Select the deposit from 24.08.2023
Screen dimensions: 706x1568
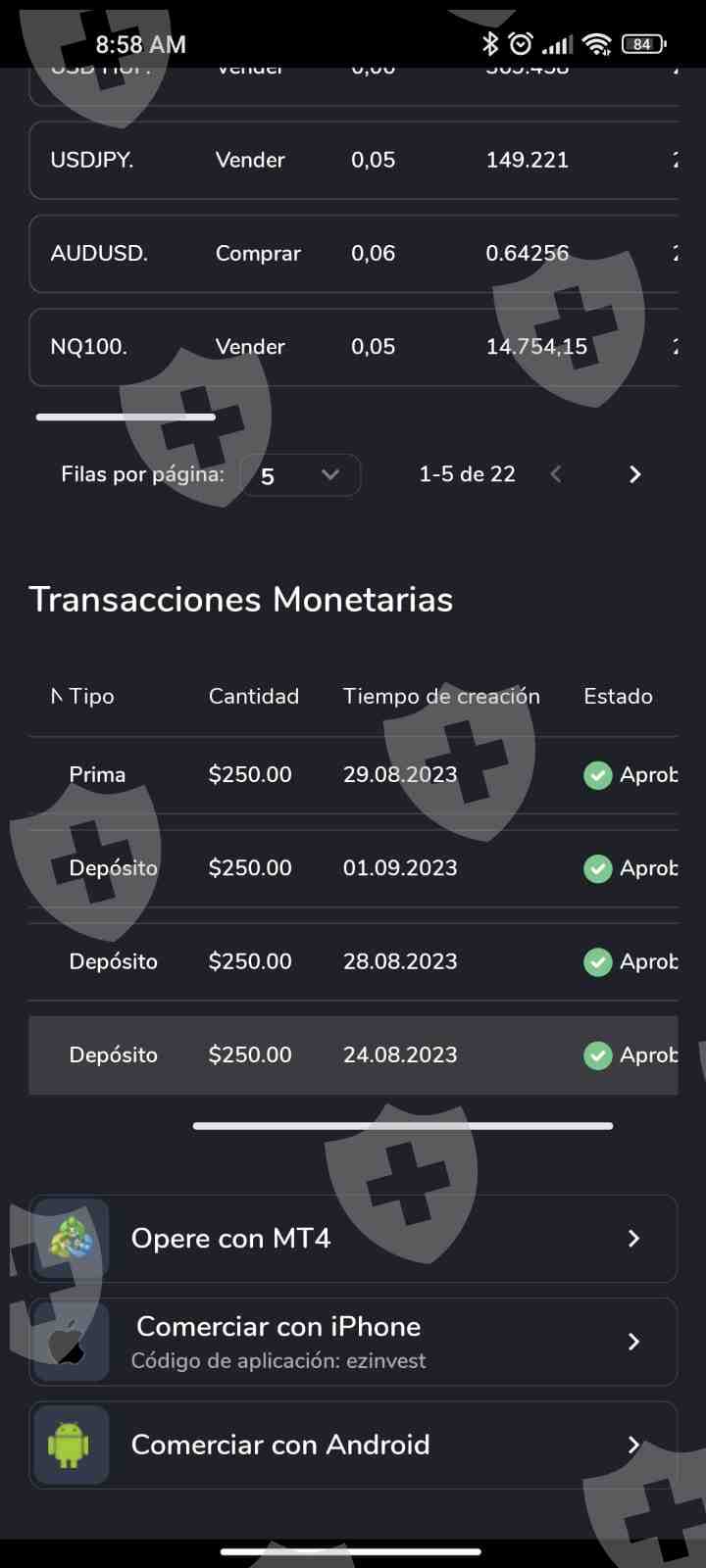[353, 1055]
